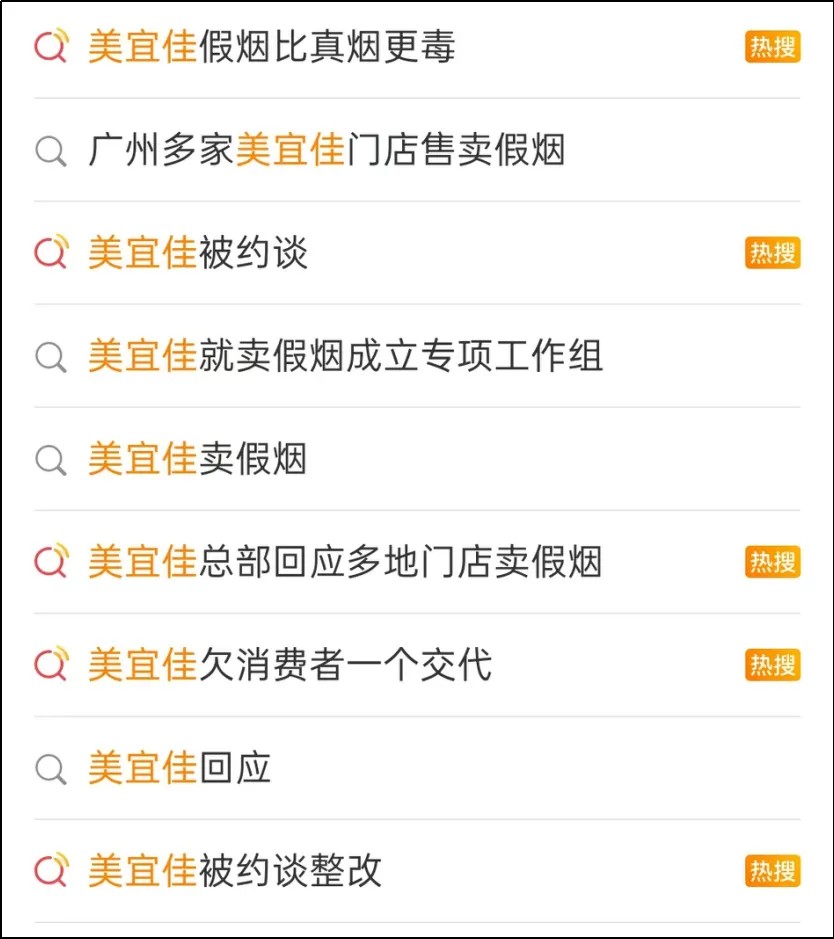Click the trending search icon beside 美宜佳被约谈
The width and height of the screenshot is (834, 939).
coord(50,253)
